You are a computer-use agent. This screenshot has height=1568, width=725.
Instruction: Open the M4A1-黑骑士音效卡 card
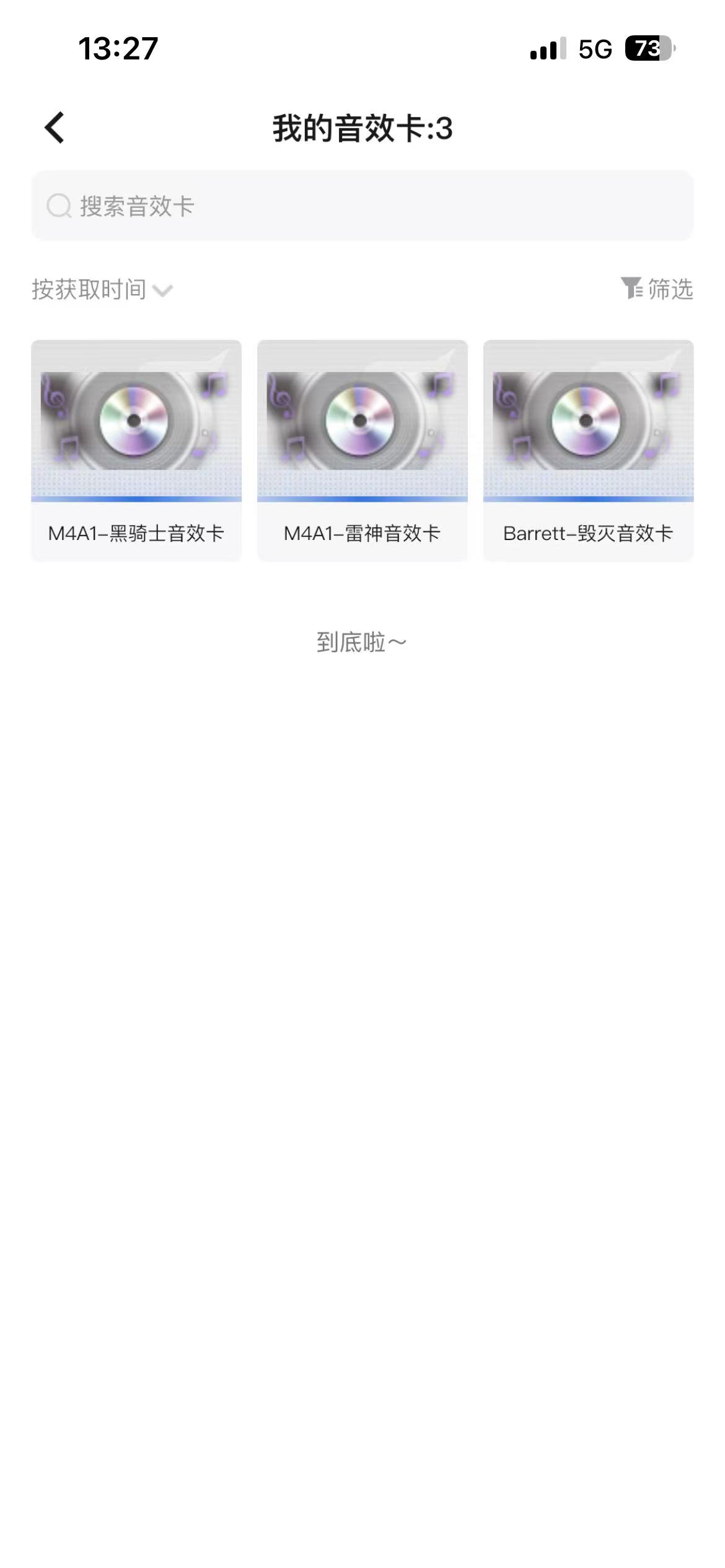pyautogui.click(x=136, y=450)
